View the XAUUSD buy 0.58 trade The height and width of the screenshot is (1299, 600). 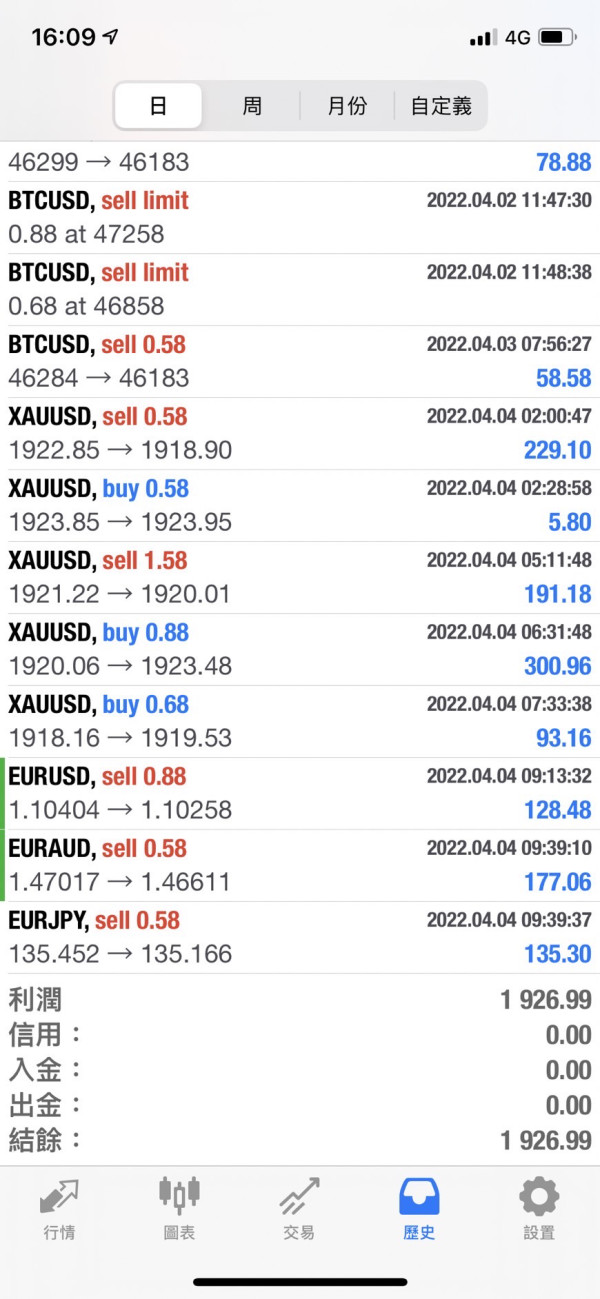coord(300,506)
